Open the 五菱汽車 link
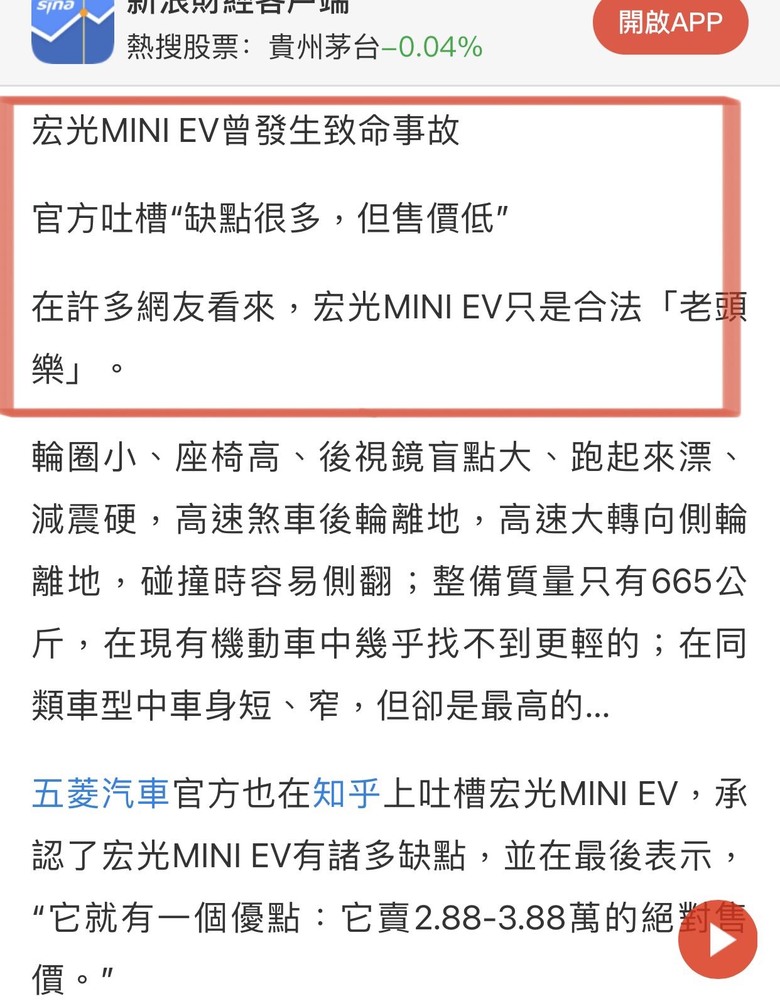The image size is (780, 1006). click(x=101, y=794)
